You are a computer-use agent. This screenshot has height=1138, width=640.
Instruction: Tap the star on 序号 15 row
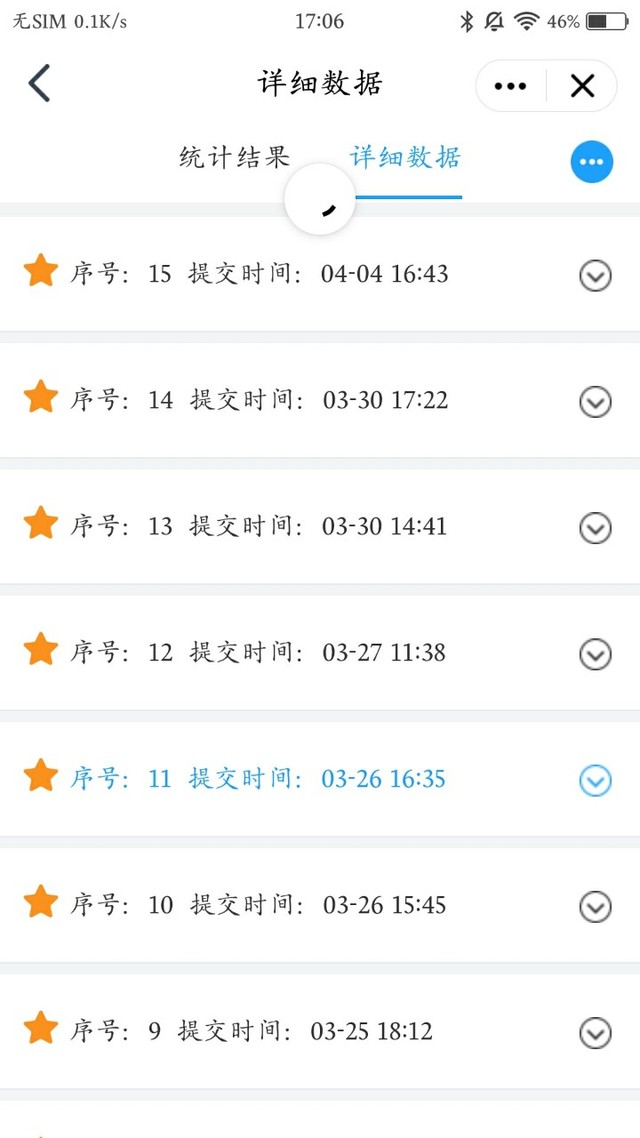[41, 271]
